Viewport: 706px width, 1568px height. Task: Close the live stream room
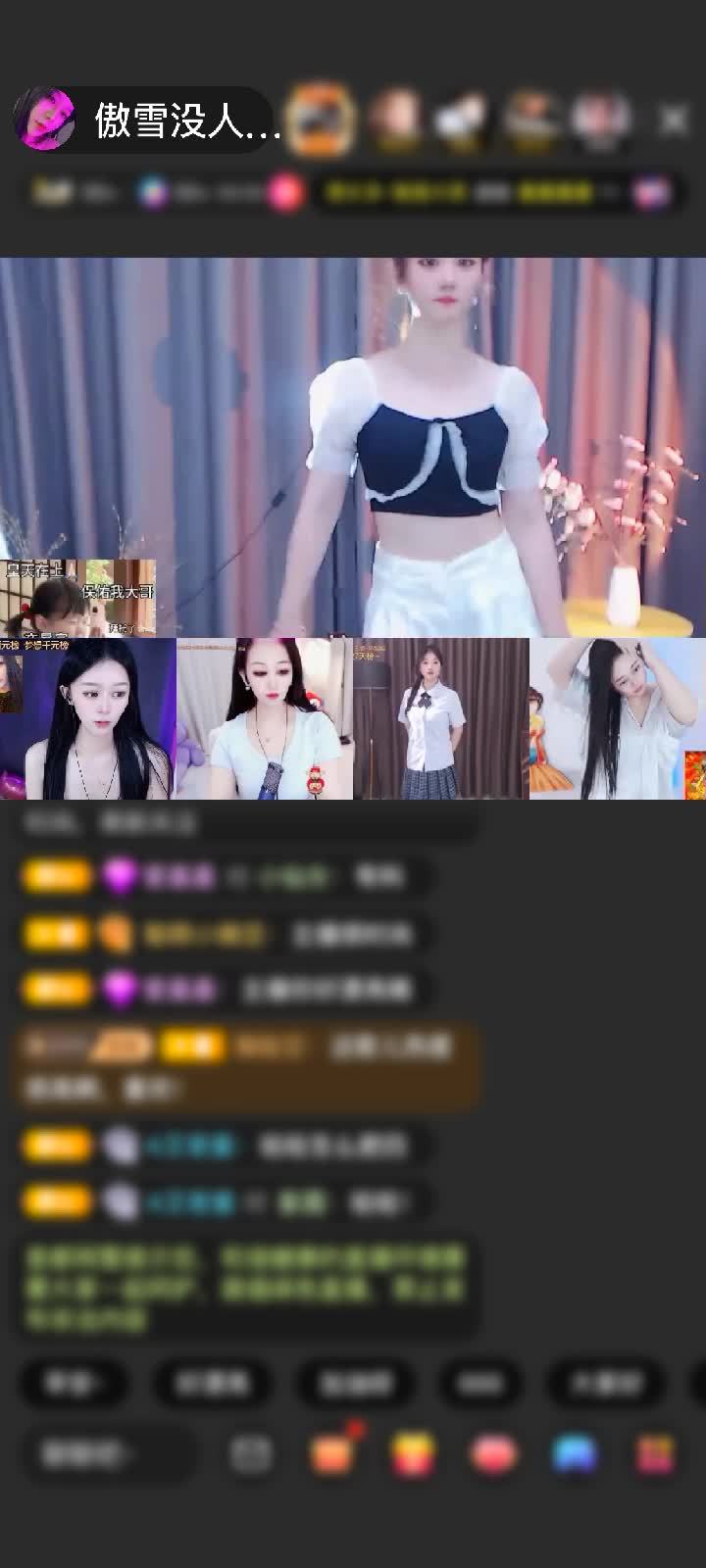[x=673, y=120]
